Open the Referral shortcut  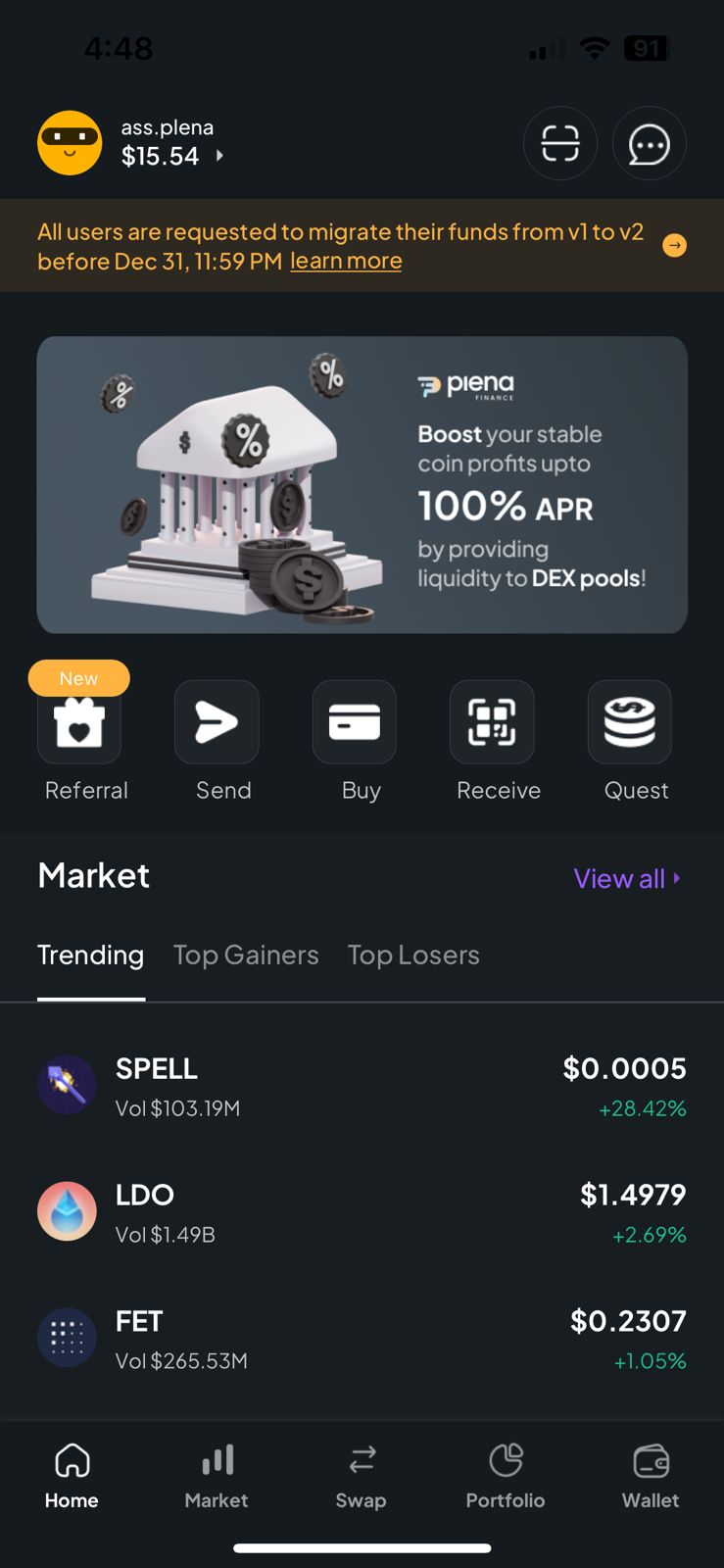[79, 723]
